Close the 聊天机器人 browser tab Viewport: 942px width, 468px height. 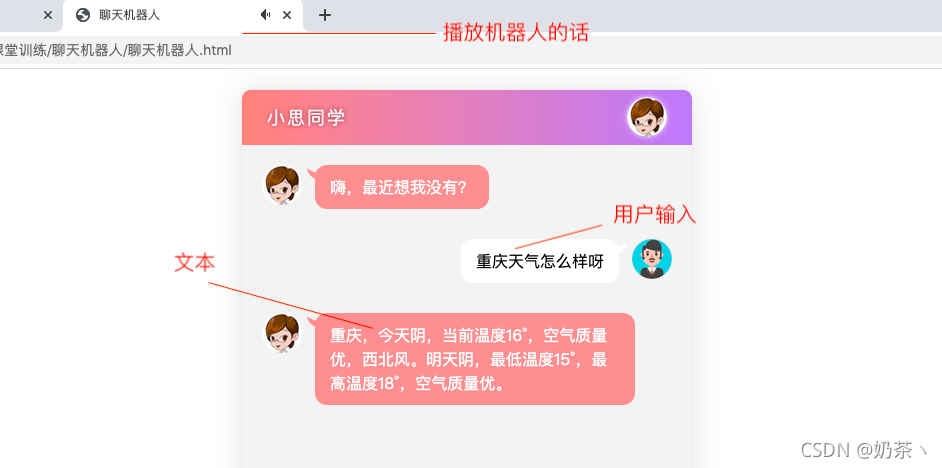tap(287, 15)
